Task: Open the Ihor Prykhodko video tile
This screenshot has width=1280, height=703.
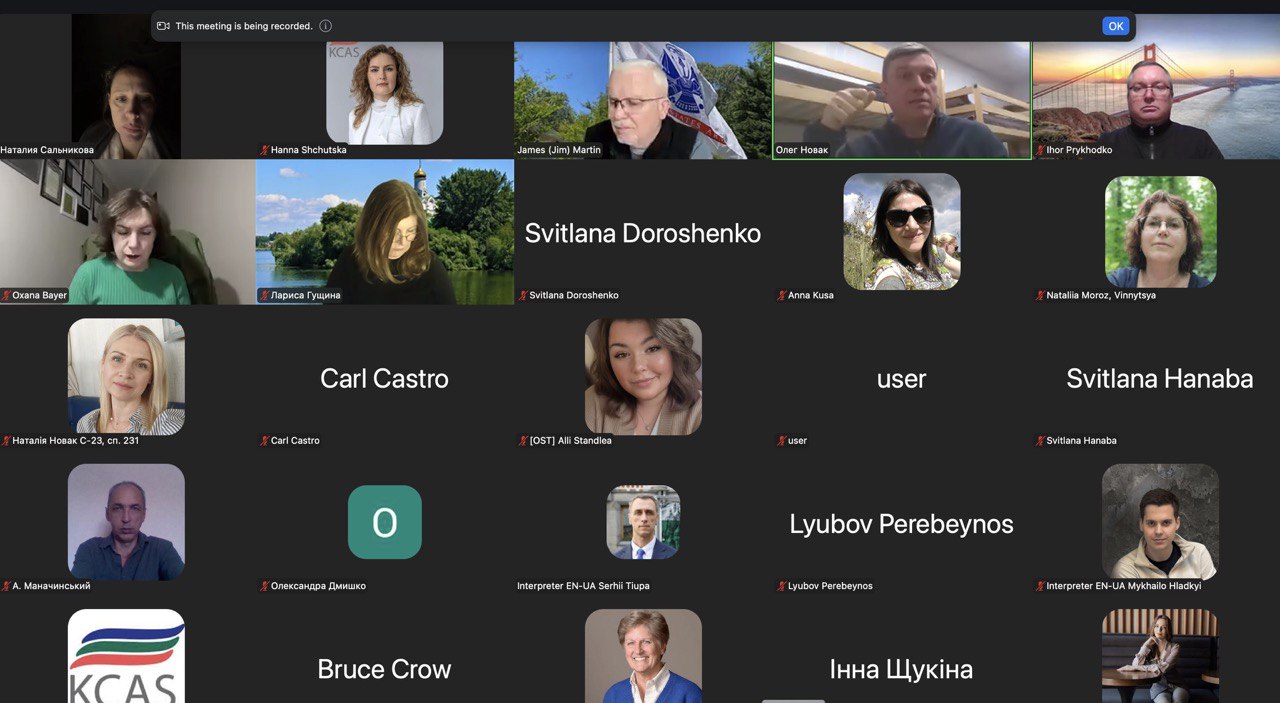Action: click(1157, 100)
